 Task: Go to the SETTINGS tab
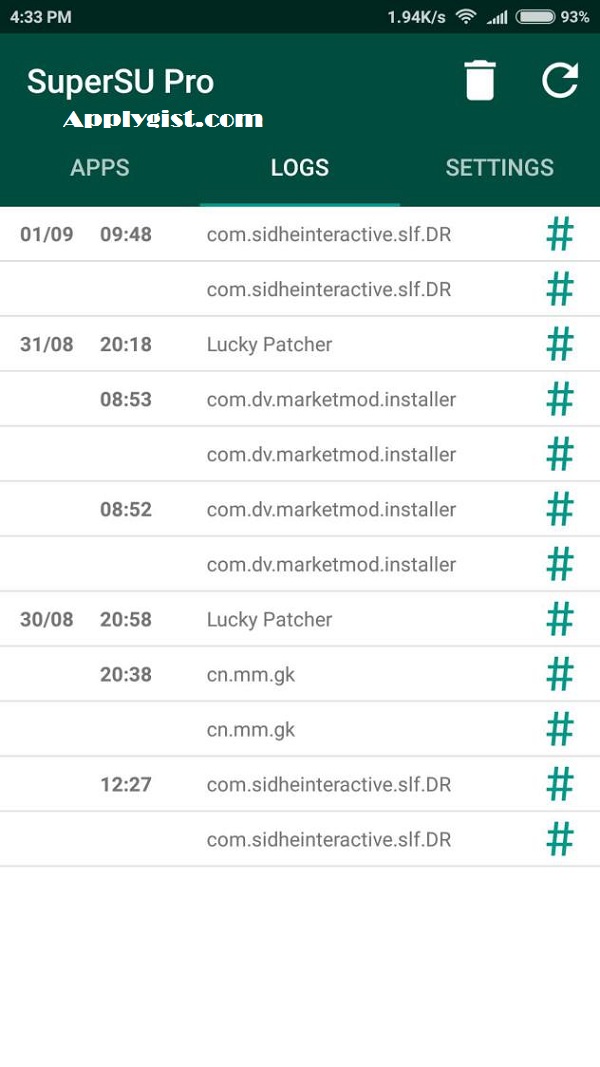499,168
